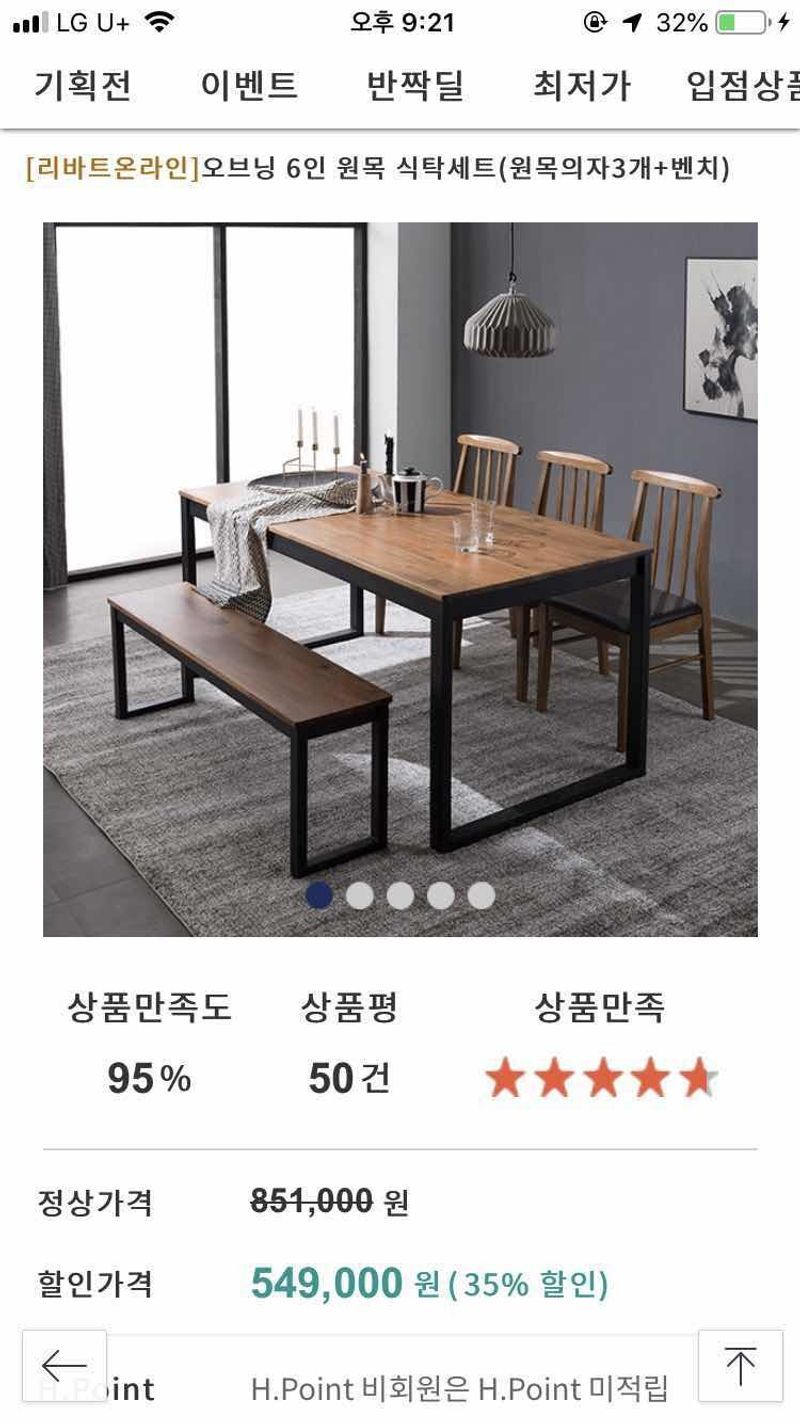
Task: Open the 입점상품 tab
Action: click(x=745, y=86)
